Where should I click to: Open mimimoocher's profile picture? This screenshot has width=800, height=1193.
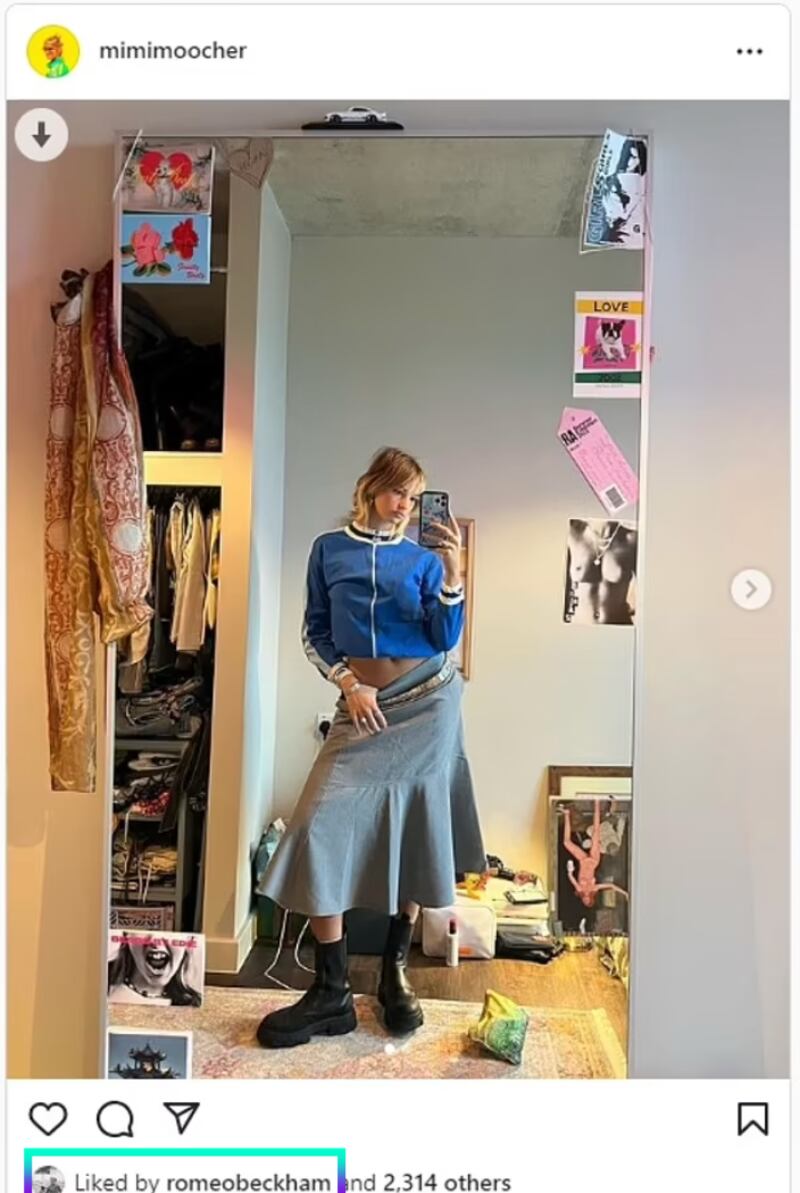[53, 52]
